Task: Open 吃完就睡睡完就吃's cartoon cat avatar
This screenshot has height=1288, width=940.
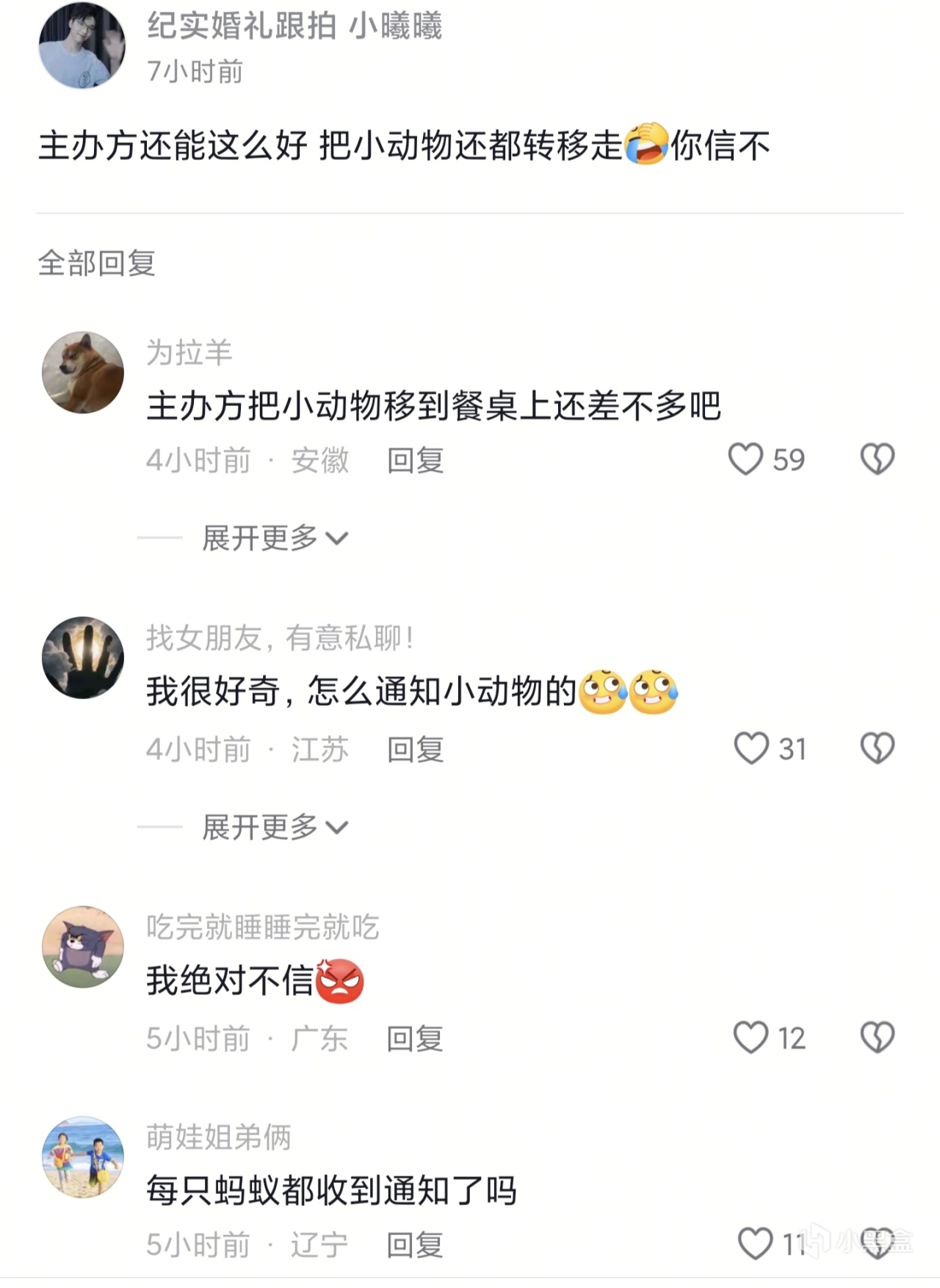Action: tap(83, 947)
